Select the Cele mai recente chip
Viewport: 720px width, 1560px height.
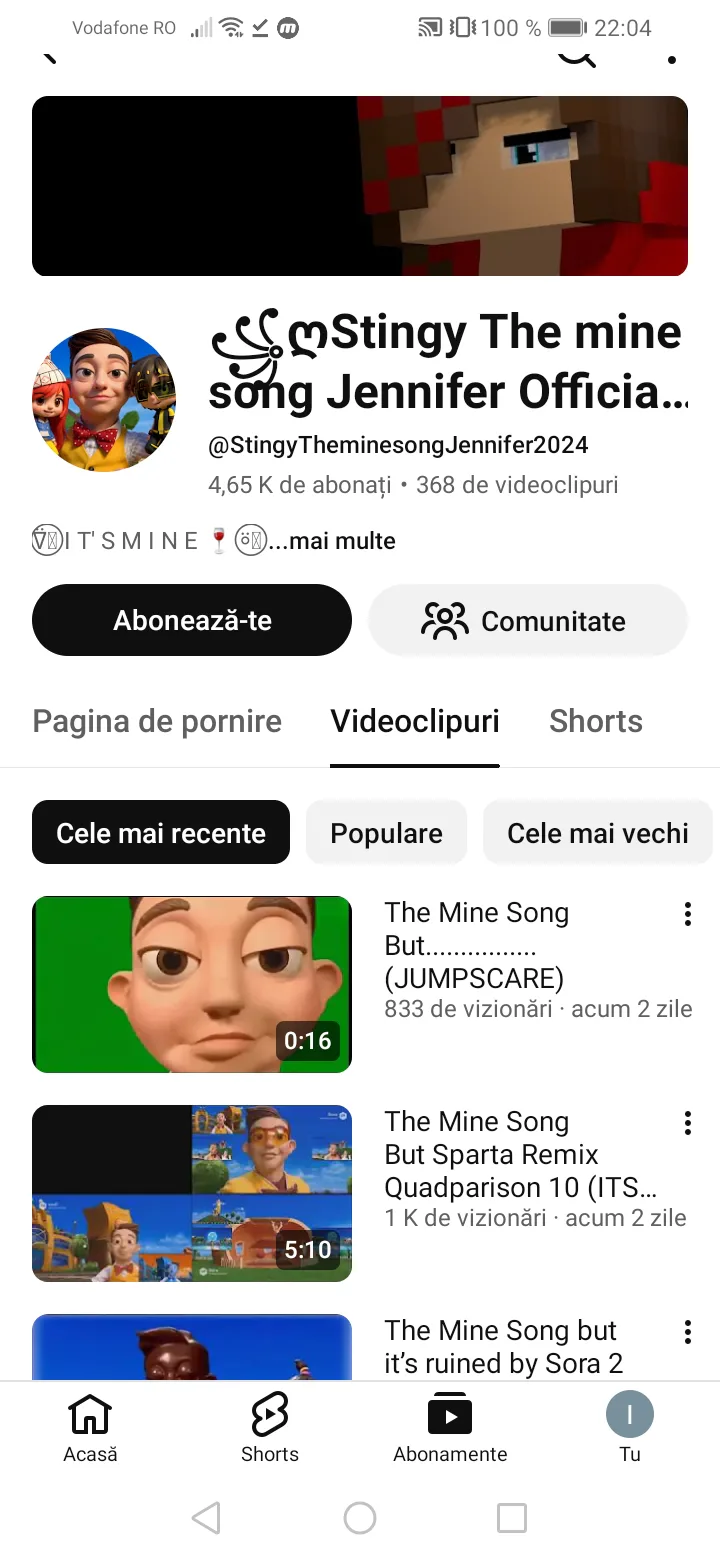(x=161, y=833)
